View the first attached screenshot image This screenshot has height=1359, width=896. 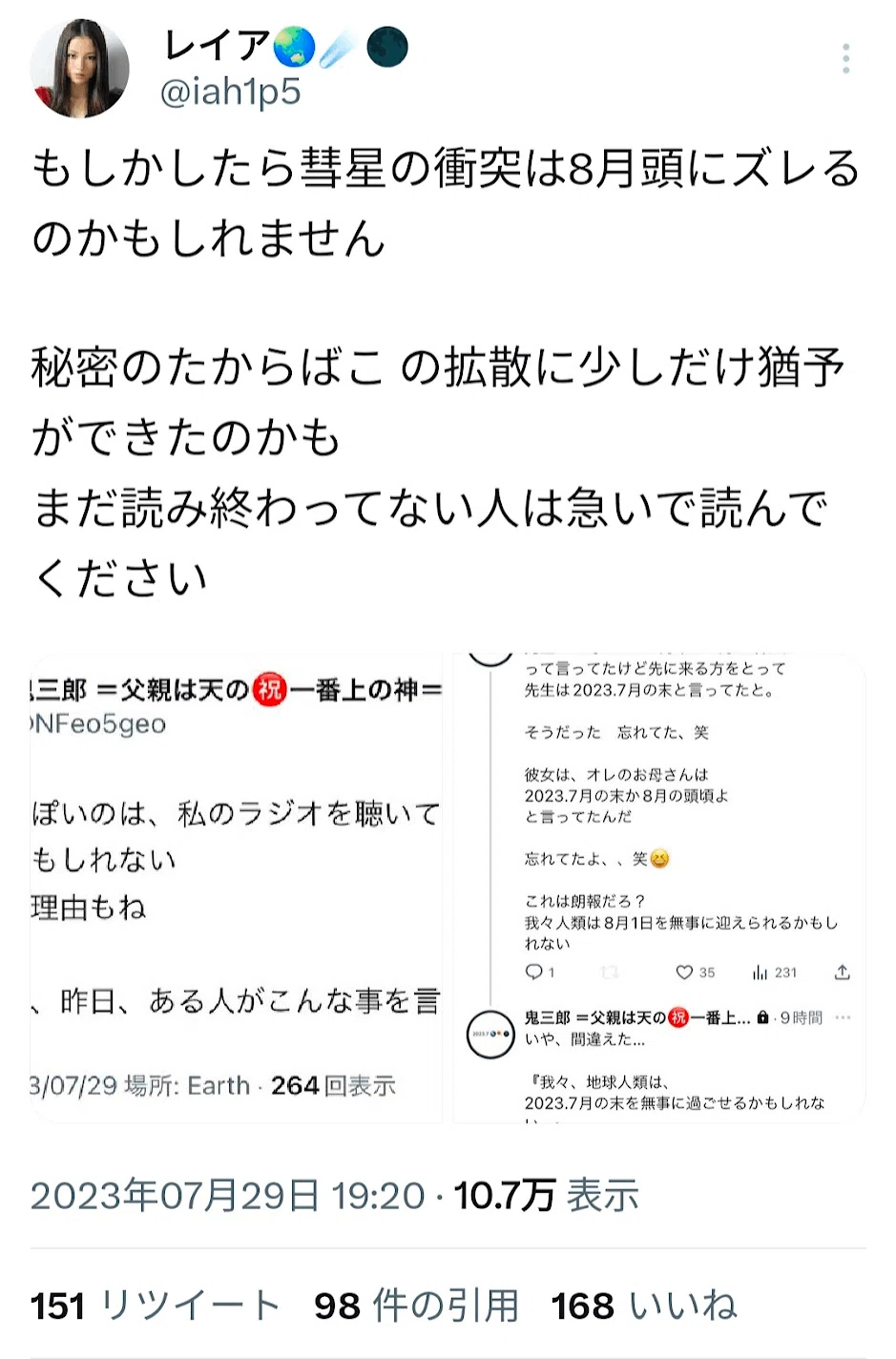[x=237, y=888]
